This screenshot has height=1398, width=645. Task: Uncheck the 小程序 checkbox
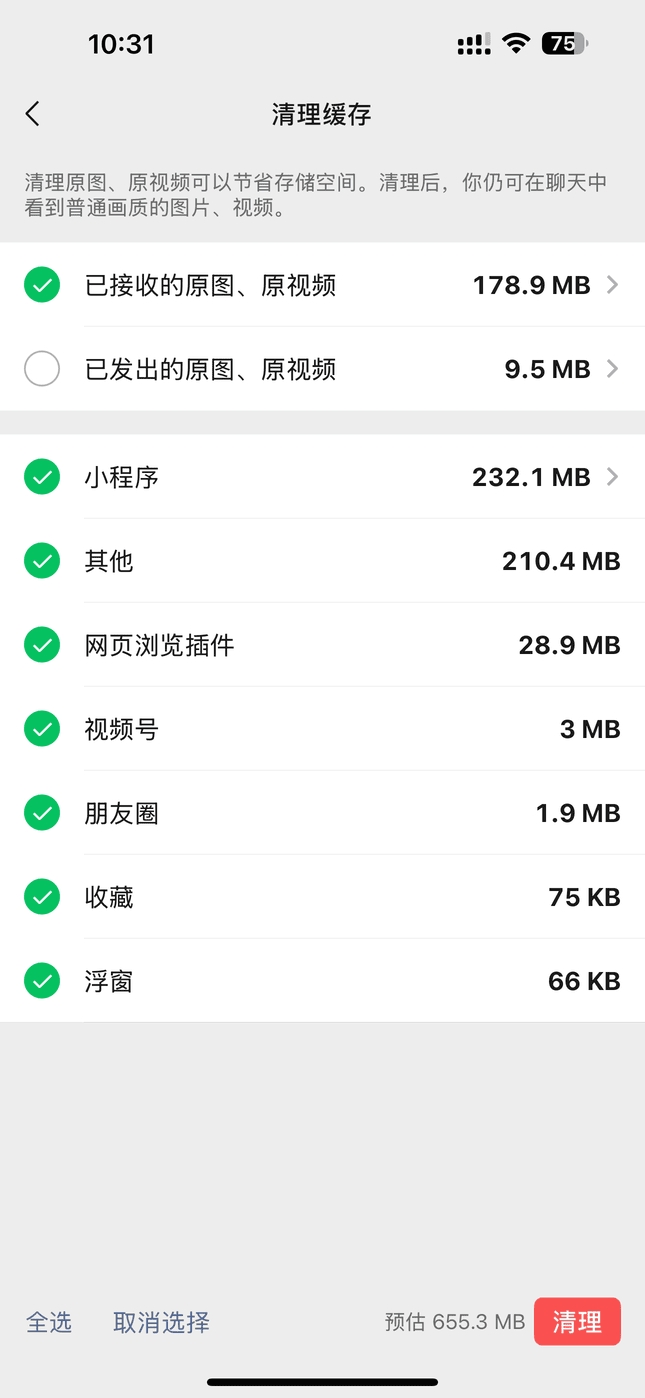pos(42,477)
